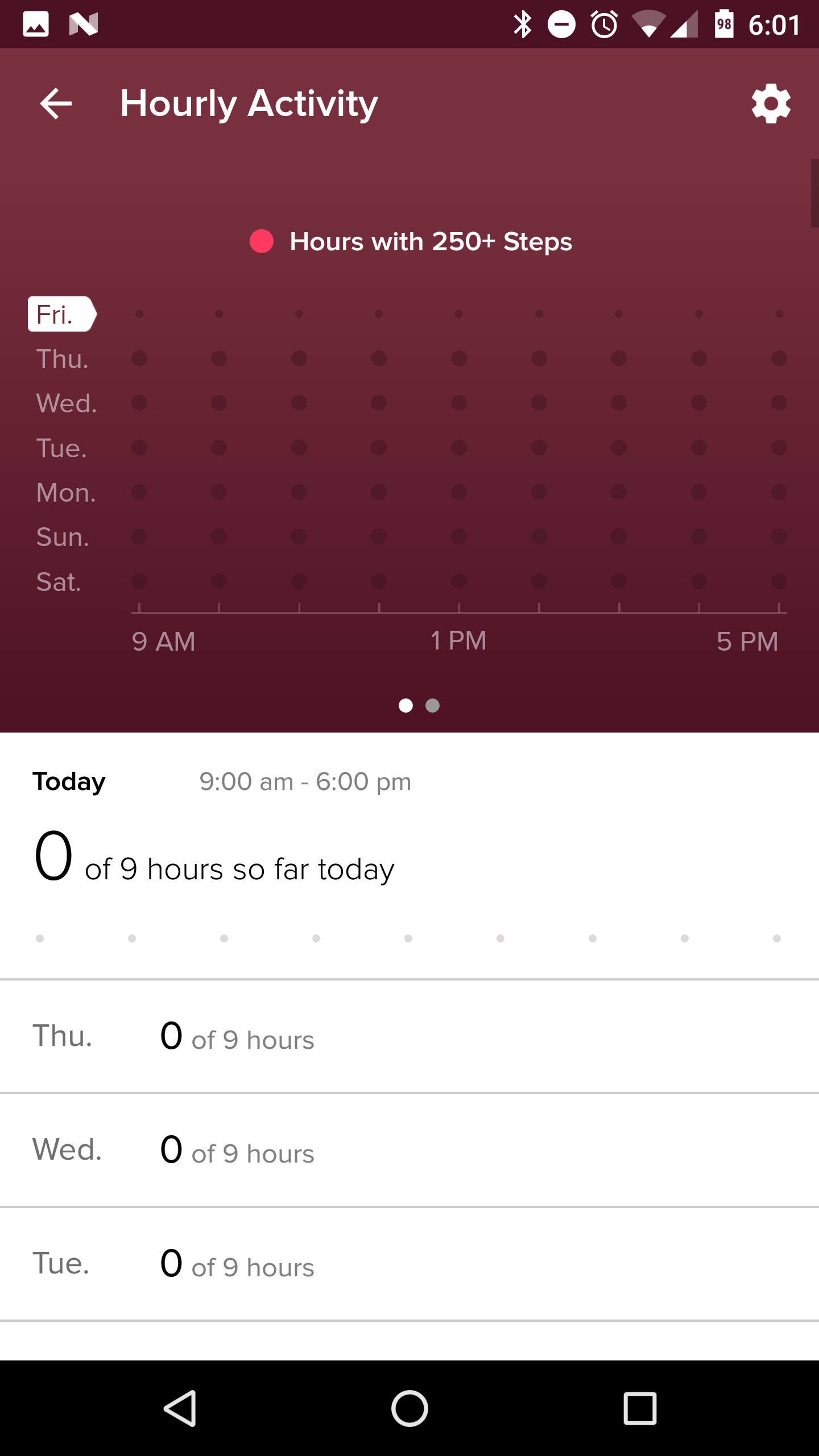
Task: Go back from Hourly Activity
Action: point(56,104)
